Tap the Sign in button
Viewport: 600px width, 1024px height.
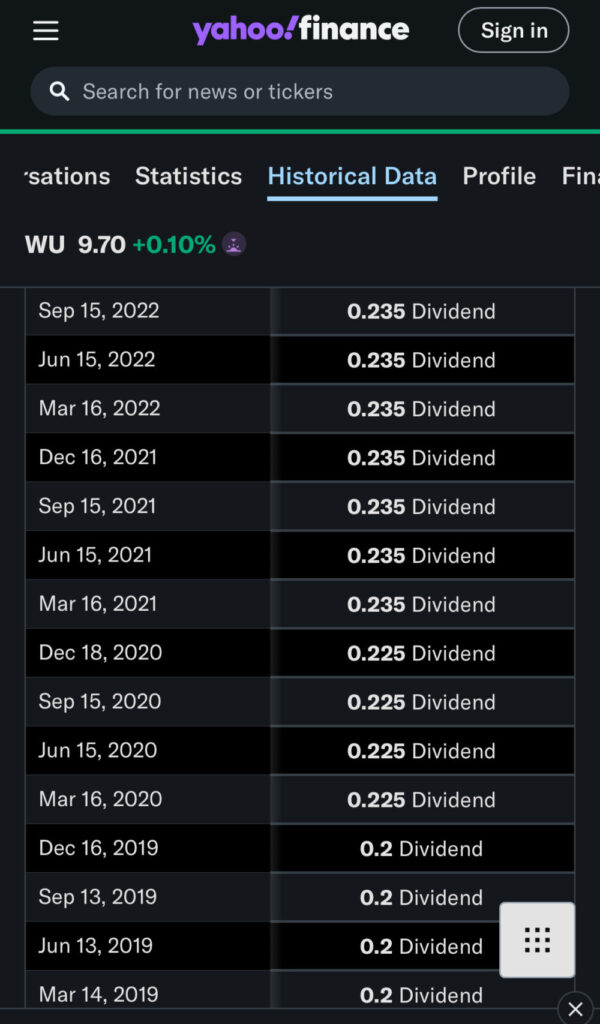click(513, 31)
